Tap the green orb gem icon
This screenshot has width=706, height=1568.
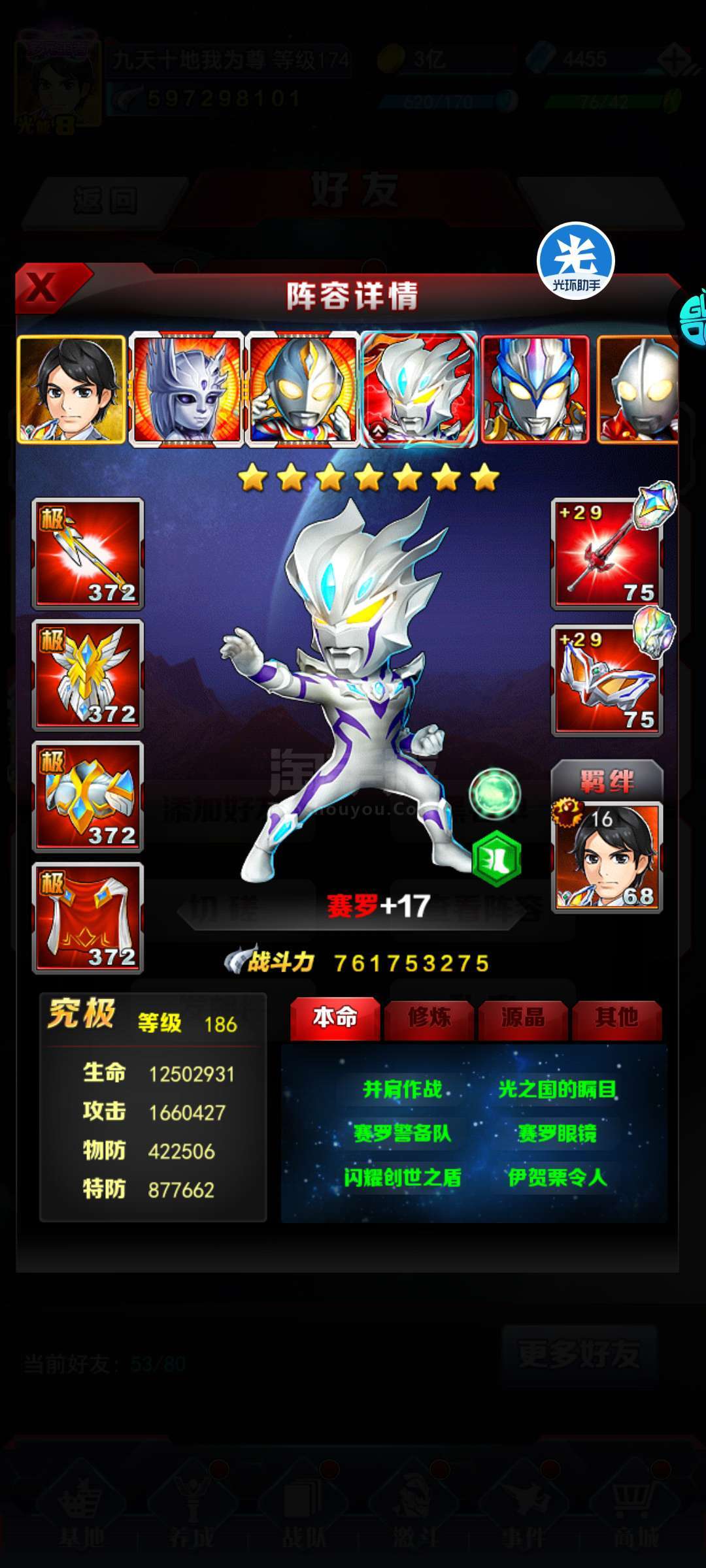click(x=495, y=793)
